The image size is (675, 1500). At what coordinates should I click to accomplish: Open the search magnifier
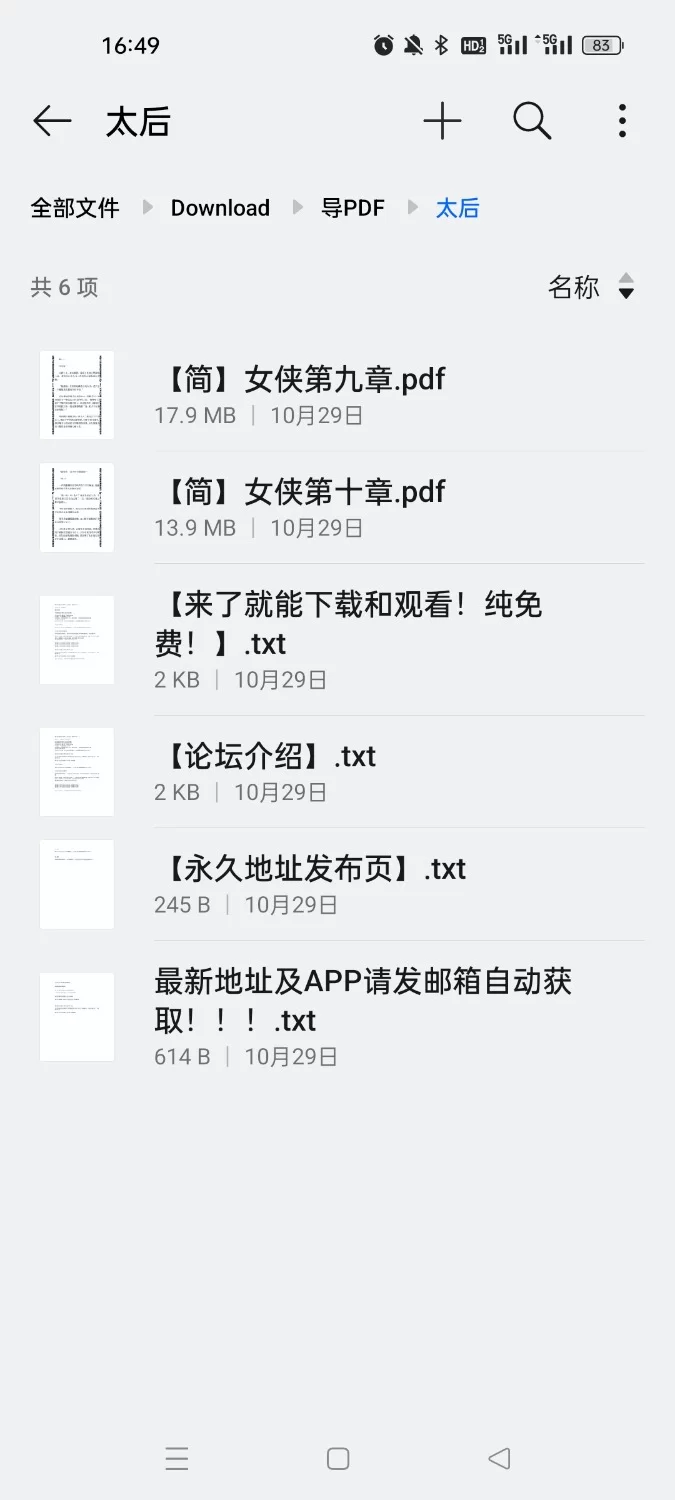coord(532,122)
